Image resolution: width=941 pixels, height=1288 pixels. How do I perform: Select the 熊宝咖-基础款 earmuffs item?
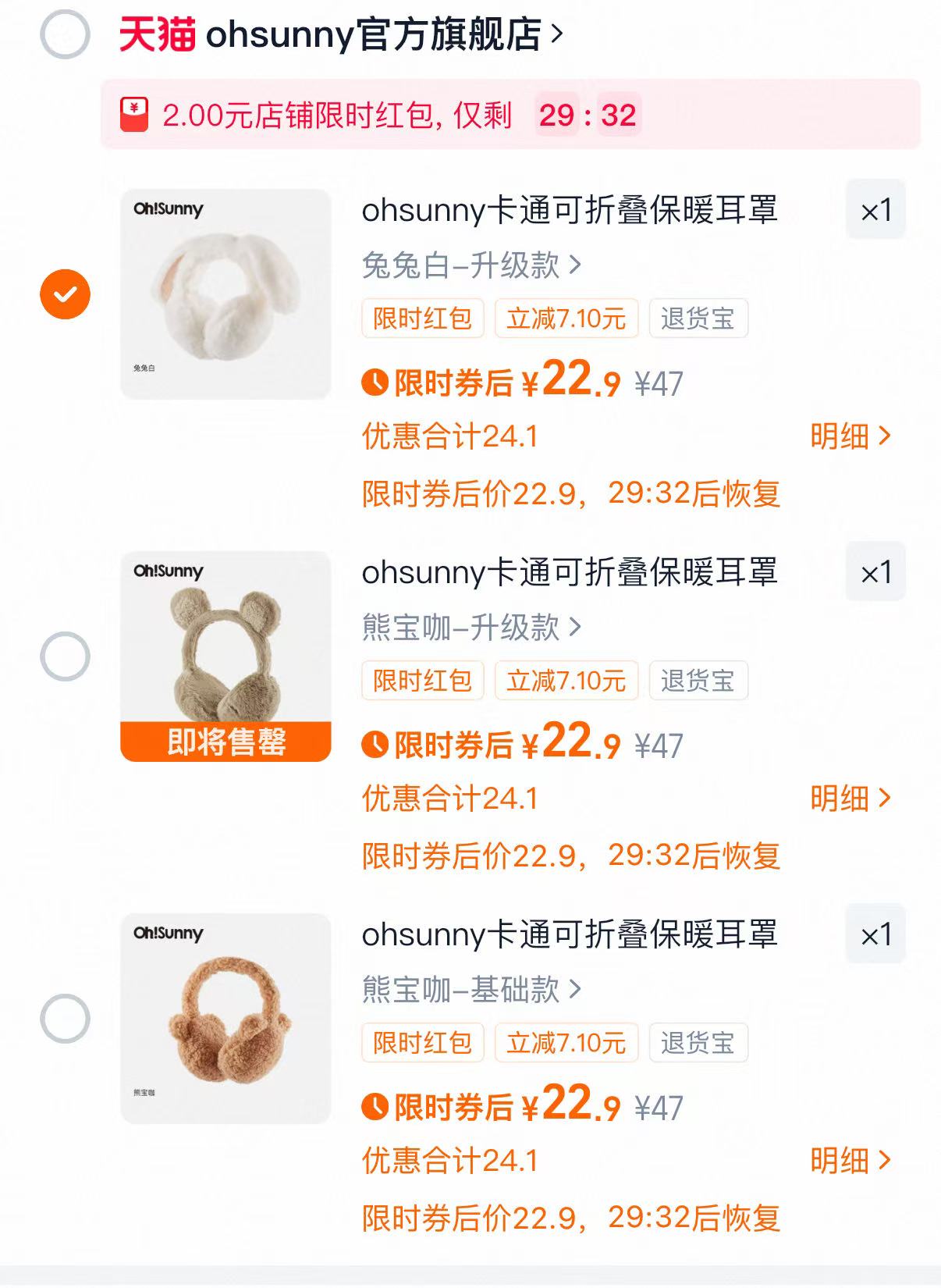[66, 1018]
